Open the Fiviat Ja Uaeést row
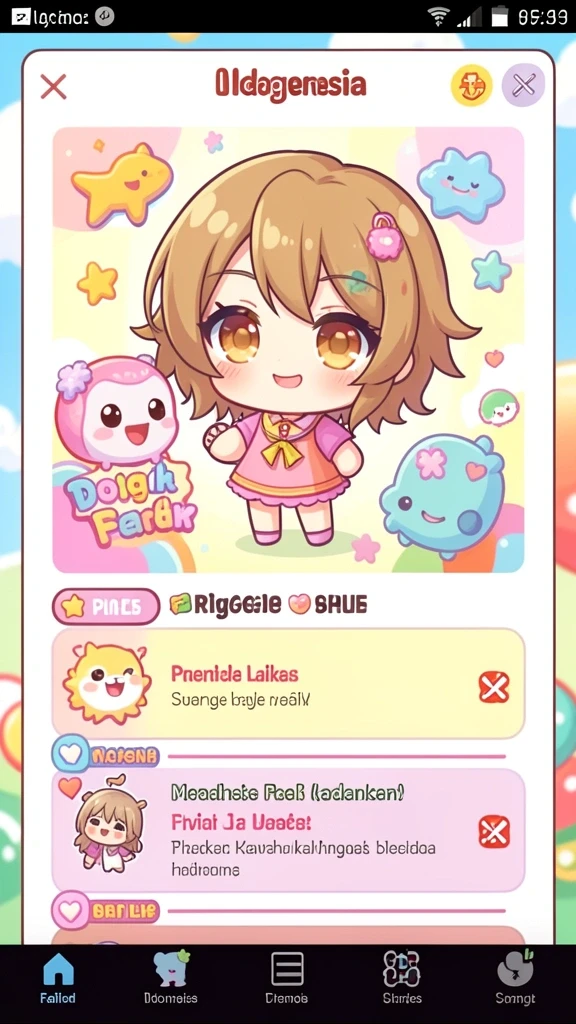The height and width of the screenshot is (1024, 576). [x=288, y=831]
